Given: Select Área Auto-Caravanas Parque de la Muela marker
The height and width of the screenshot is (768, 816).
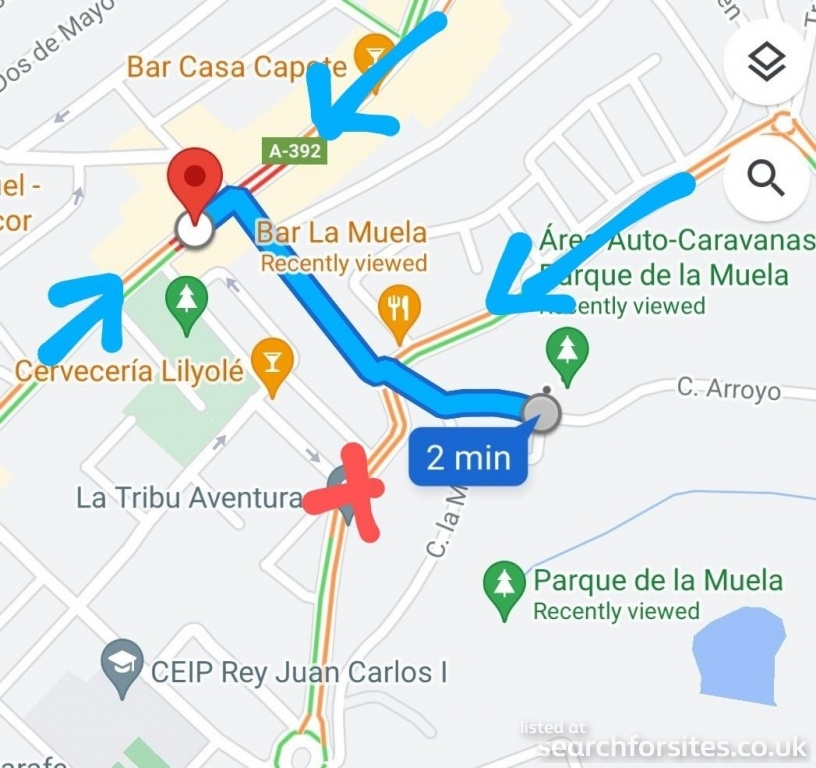Looking at the screenshot, I should click(568, 352).
